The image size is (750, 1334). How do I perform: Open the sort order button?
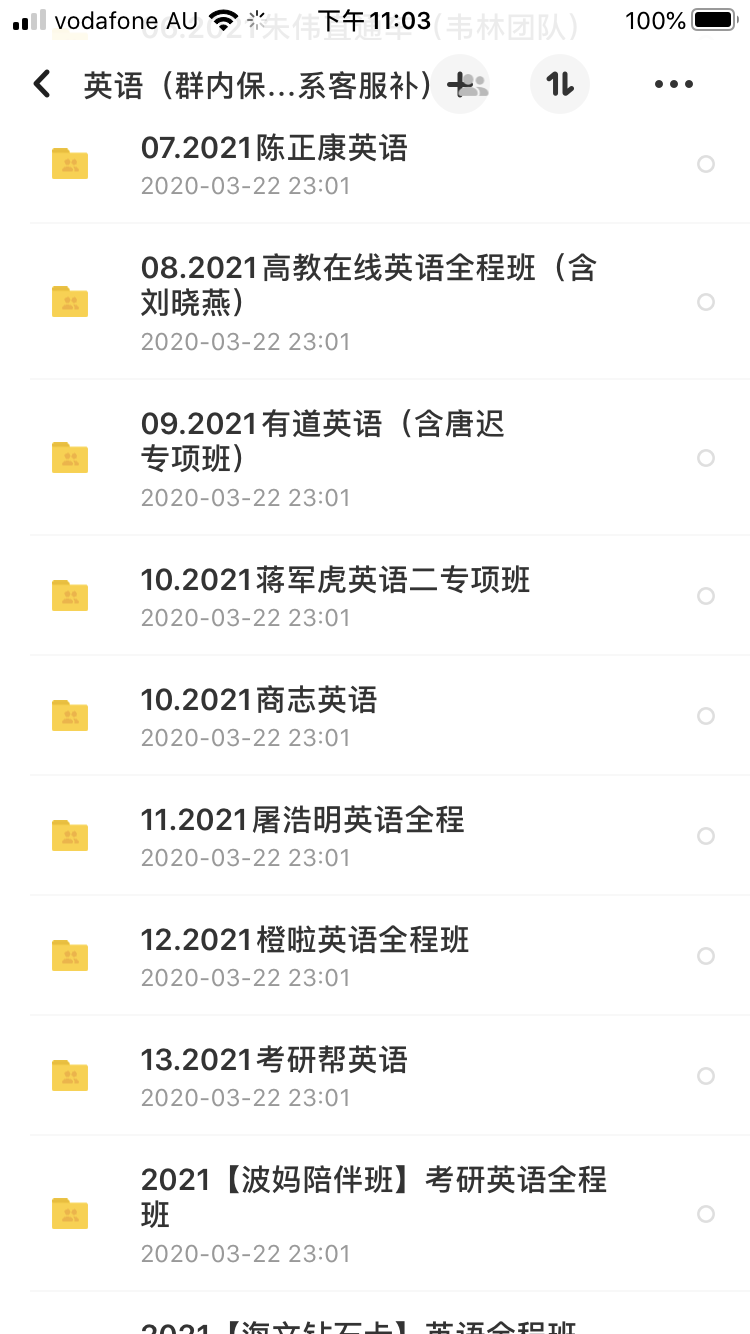[x=560, y=85]
